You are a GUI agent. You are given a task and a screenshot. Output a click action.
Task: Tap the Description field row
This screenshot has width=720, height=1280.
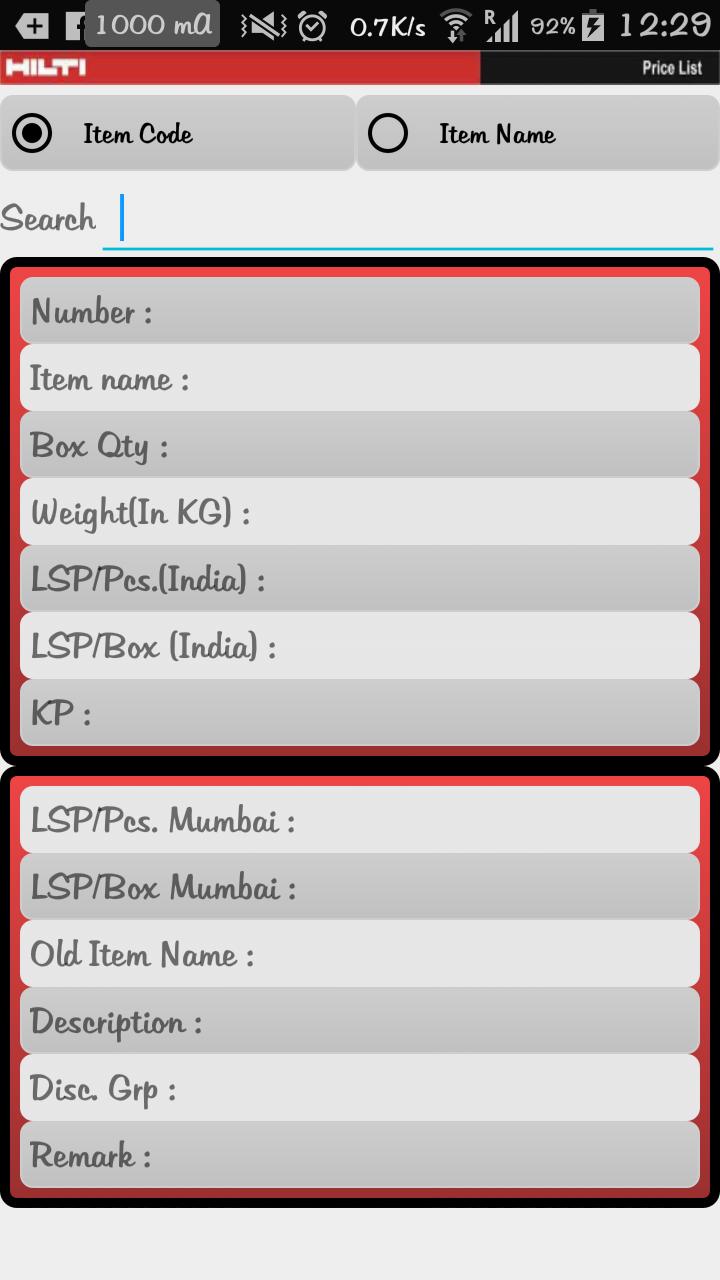pos(360,1021)
